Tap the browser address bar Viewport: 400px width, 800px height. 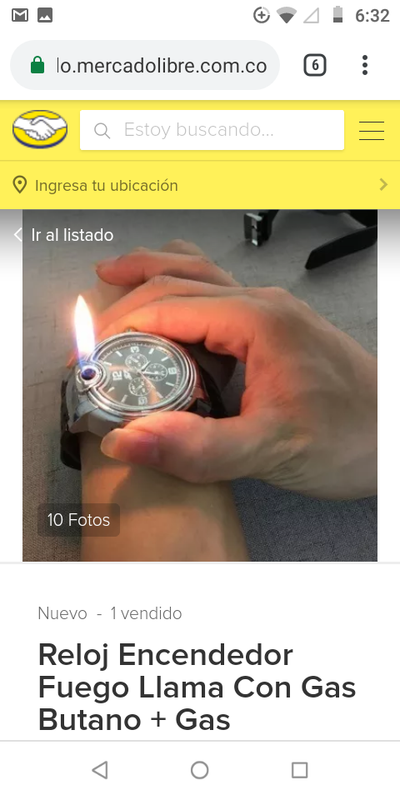(x=145, y=66)
